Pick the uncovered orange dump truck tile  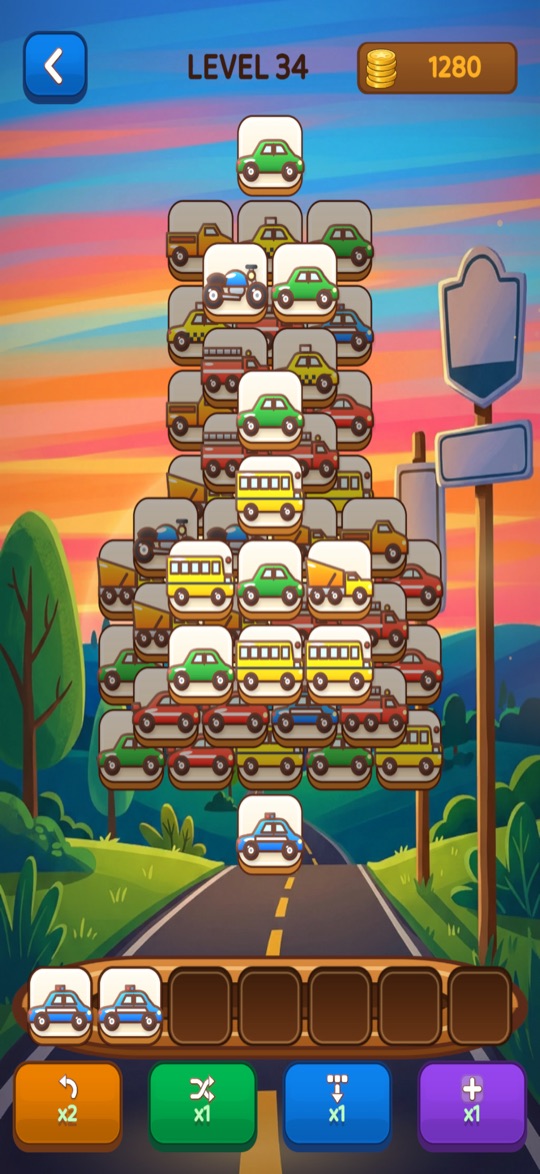(339, 579)
